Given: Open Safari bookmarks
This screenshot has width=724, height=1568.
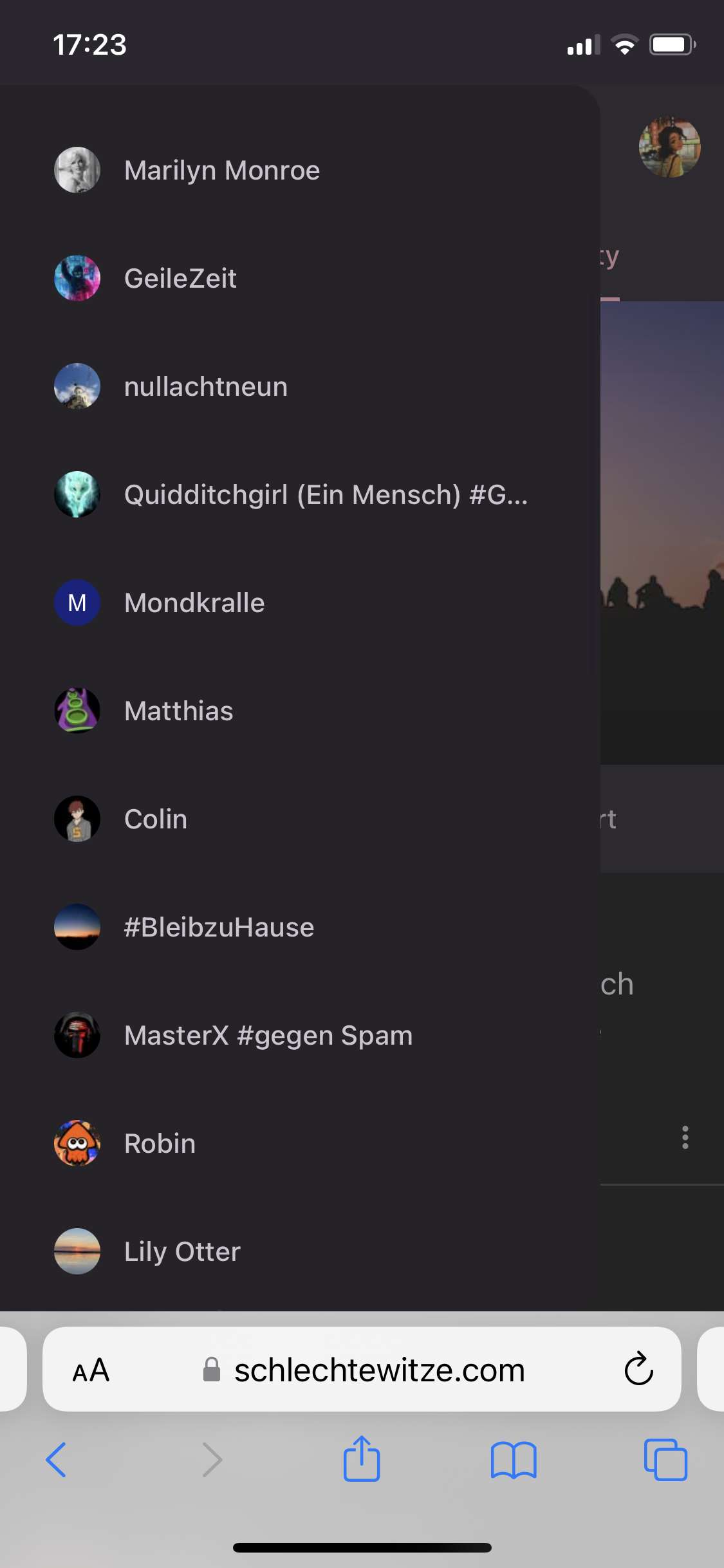Looking at the screenshot, I should [513, 1460].
